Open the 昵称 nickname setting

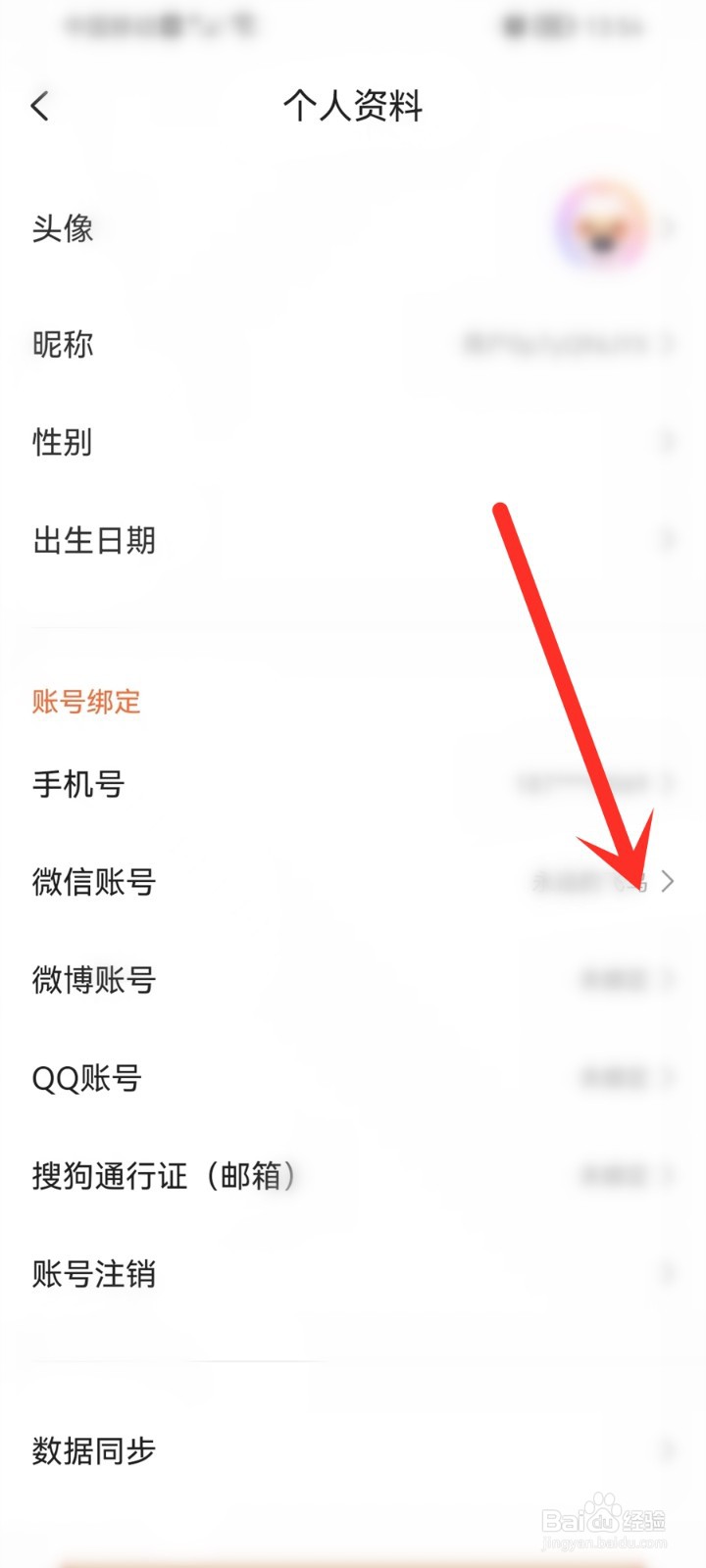(353, 344)
